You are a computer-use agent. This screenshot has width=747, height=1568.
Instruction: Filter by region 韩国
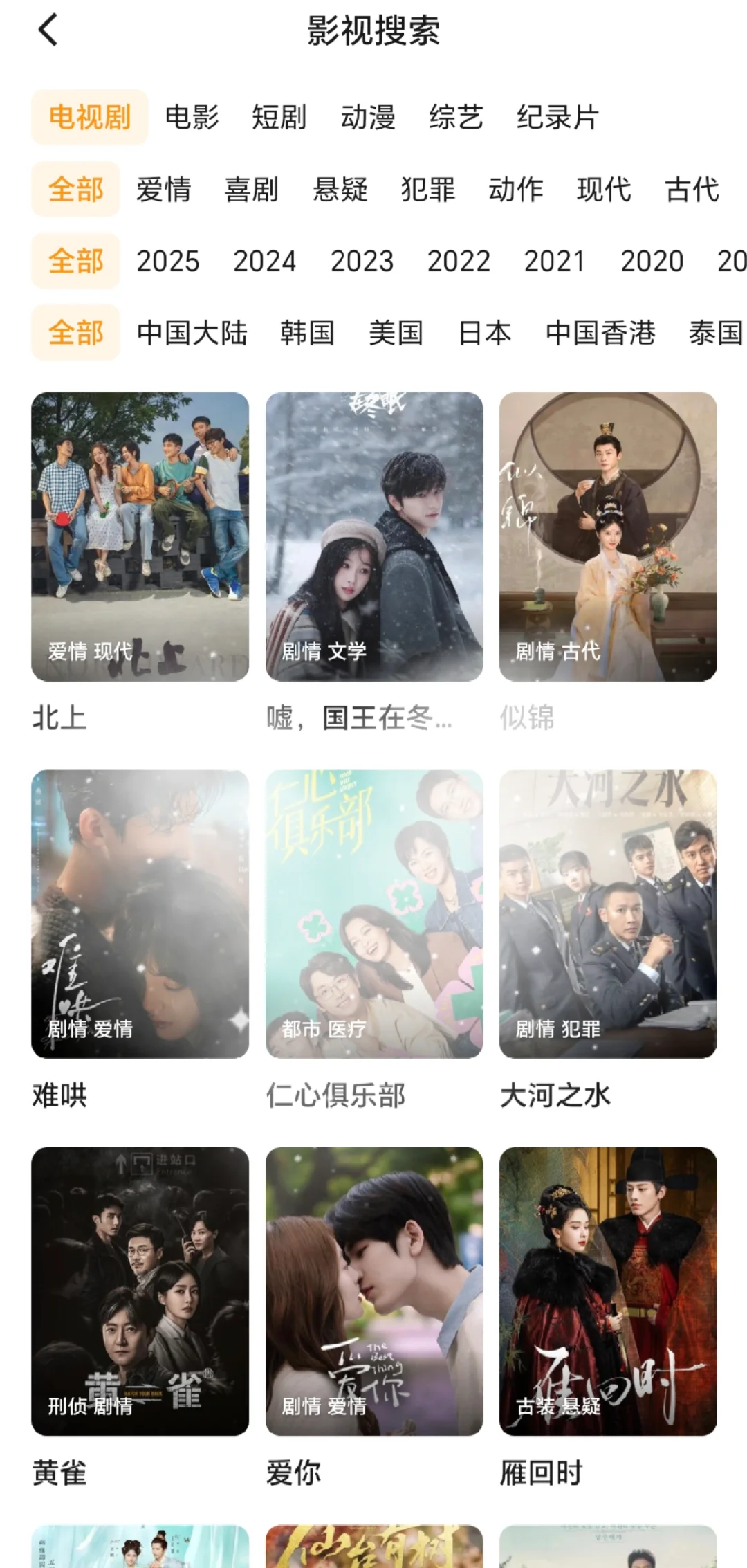[307, 333]
